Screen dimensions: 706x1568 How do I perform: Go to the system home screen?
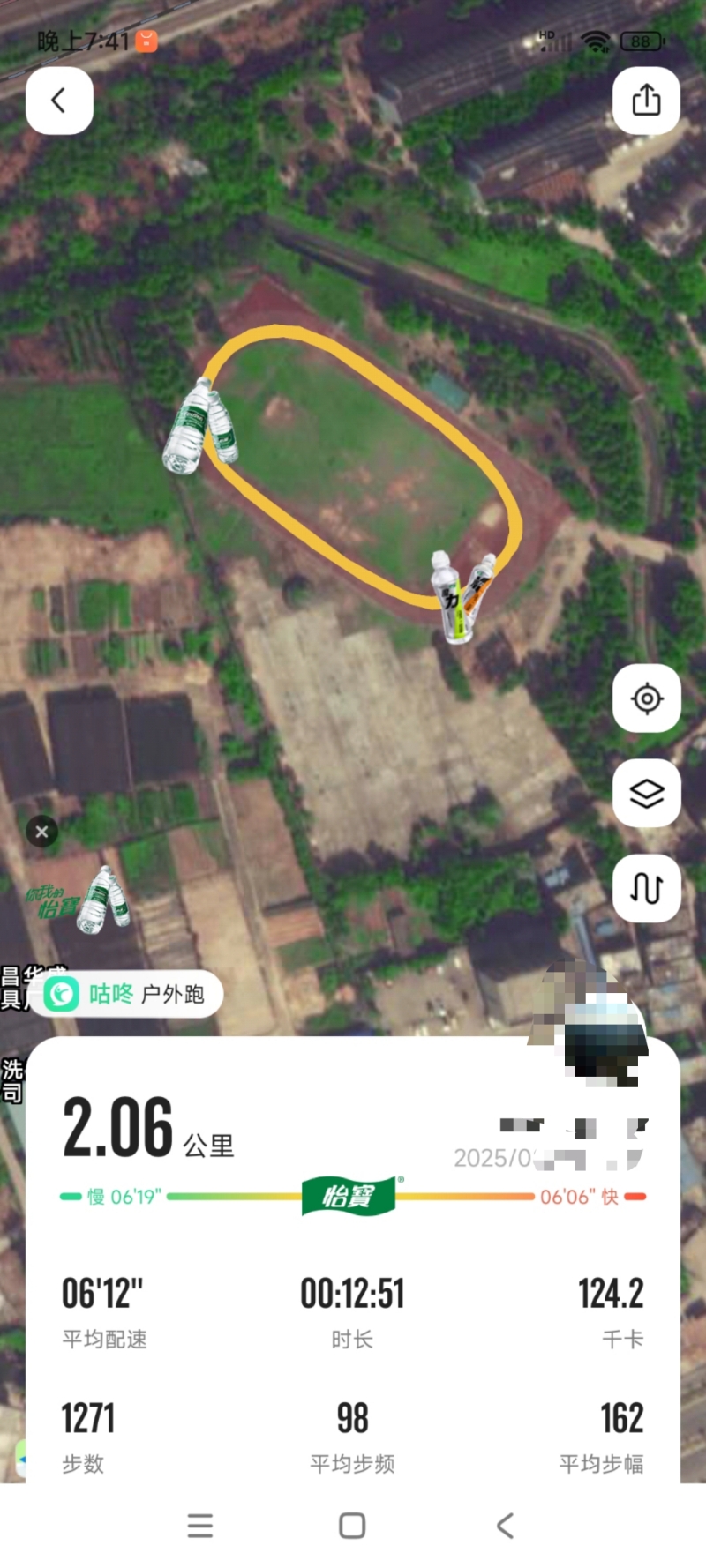pyautogui.click(x=352, y=1526)
